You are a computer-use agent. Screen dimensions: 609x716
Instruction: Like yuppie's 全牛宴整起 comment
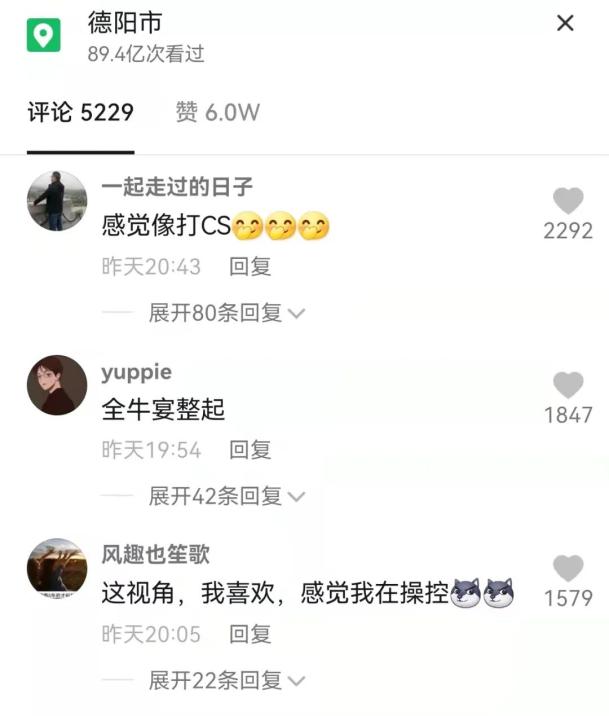pos(568,386)
